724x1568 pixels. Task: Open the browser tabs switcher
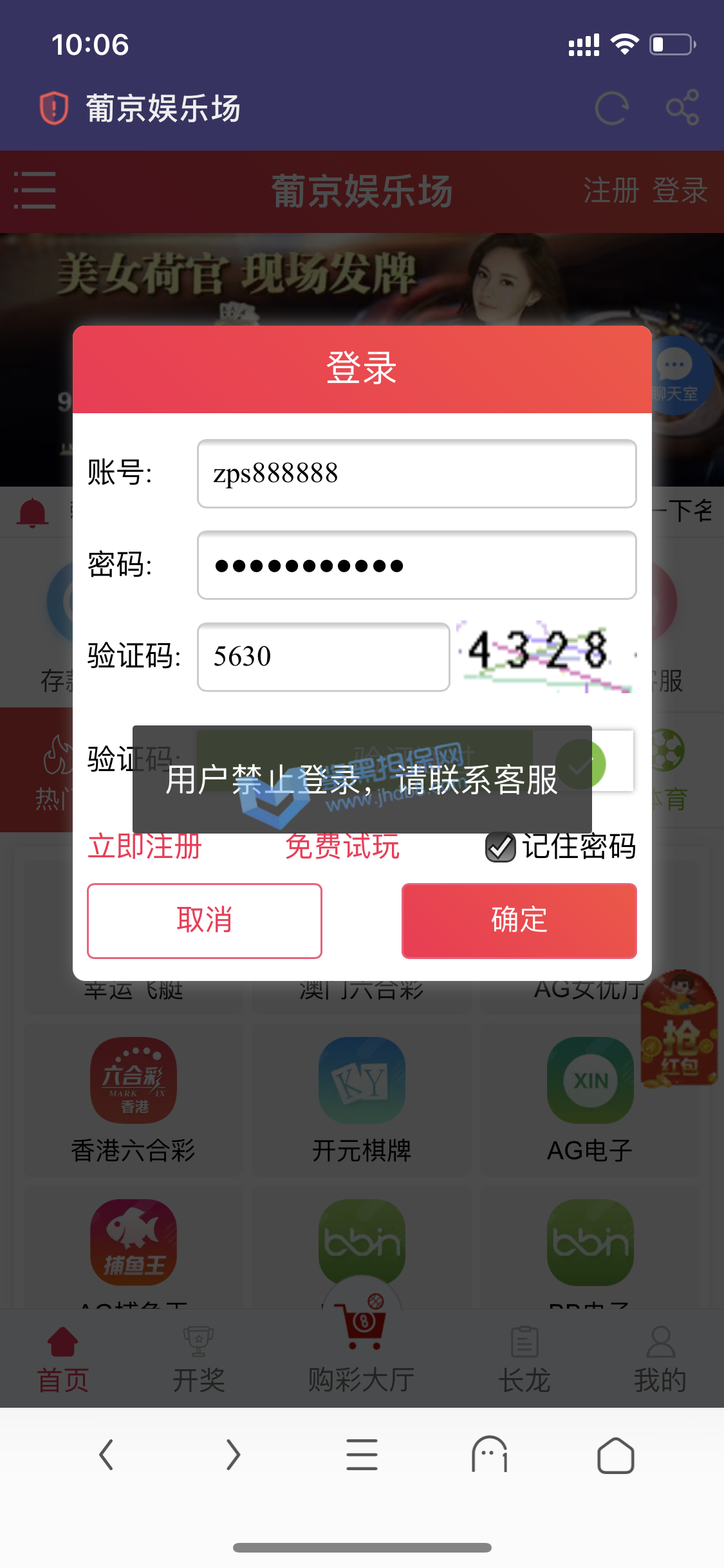coord(490,1455)
